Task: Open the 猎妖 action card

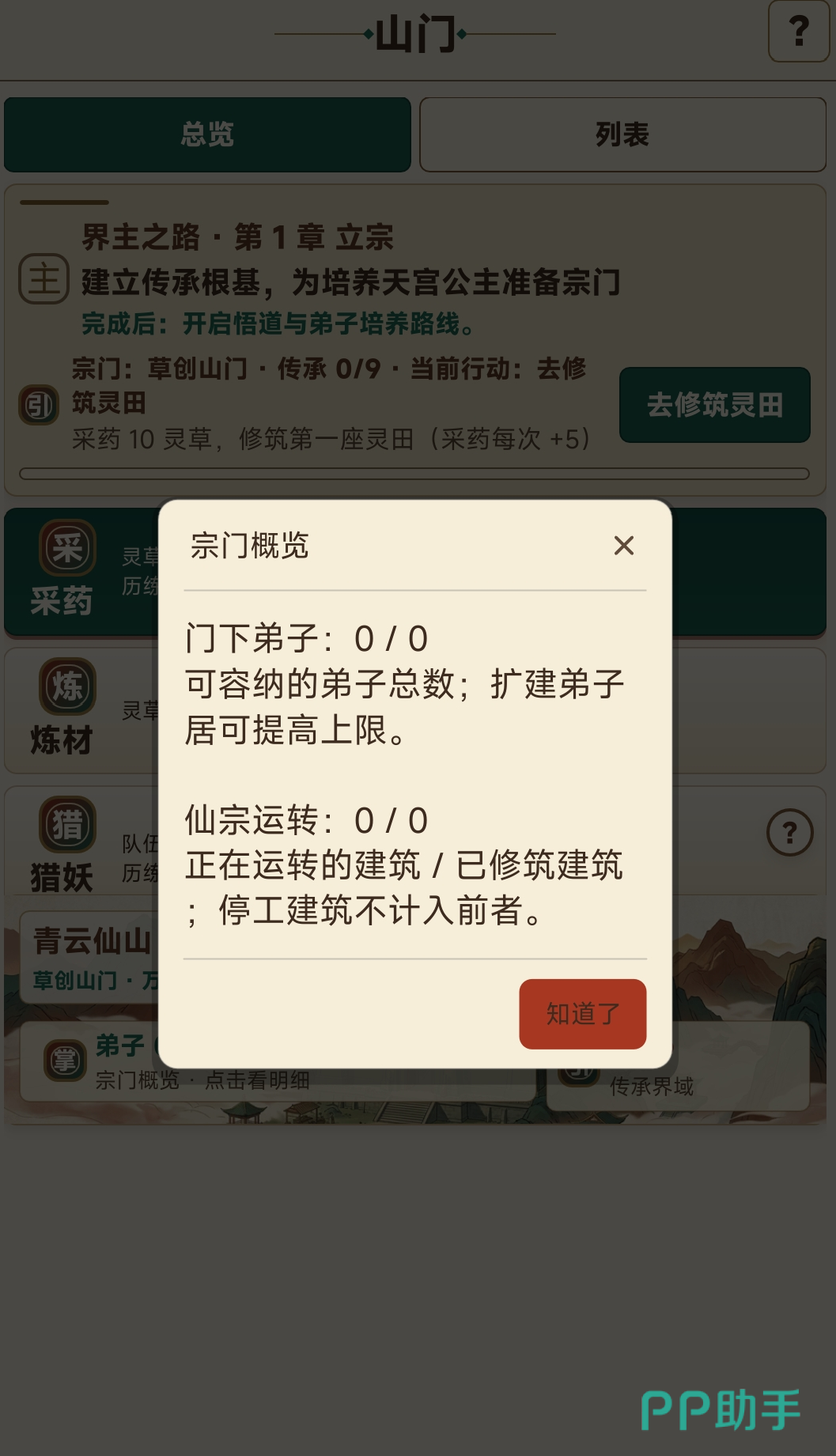Action: click(x=415, y=842)
